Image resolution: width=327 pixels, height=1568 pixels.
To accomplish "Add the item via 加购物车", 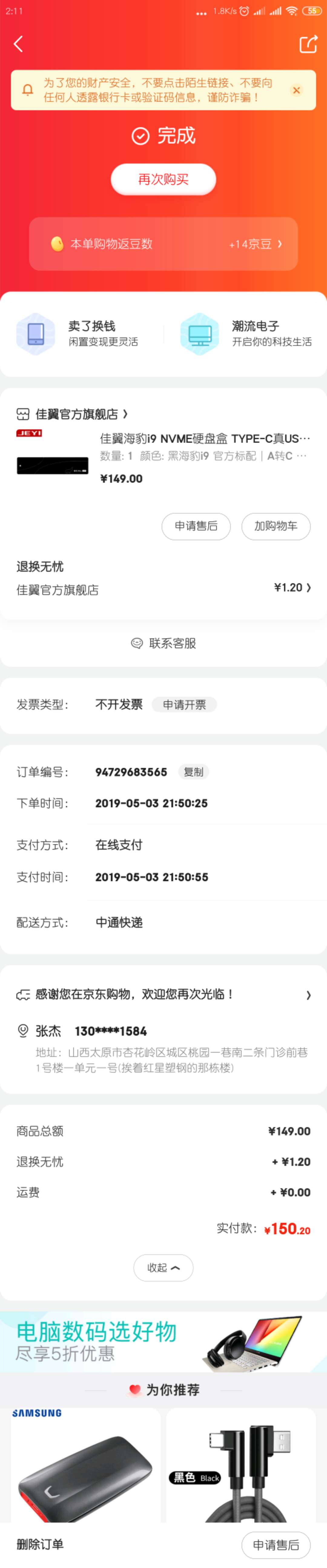I will 276,526.
